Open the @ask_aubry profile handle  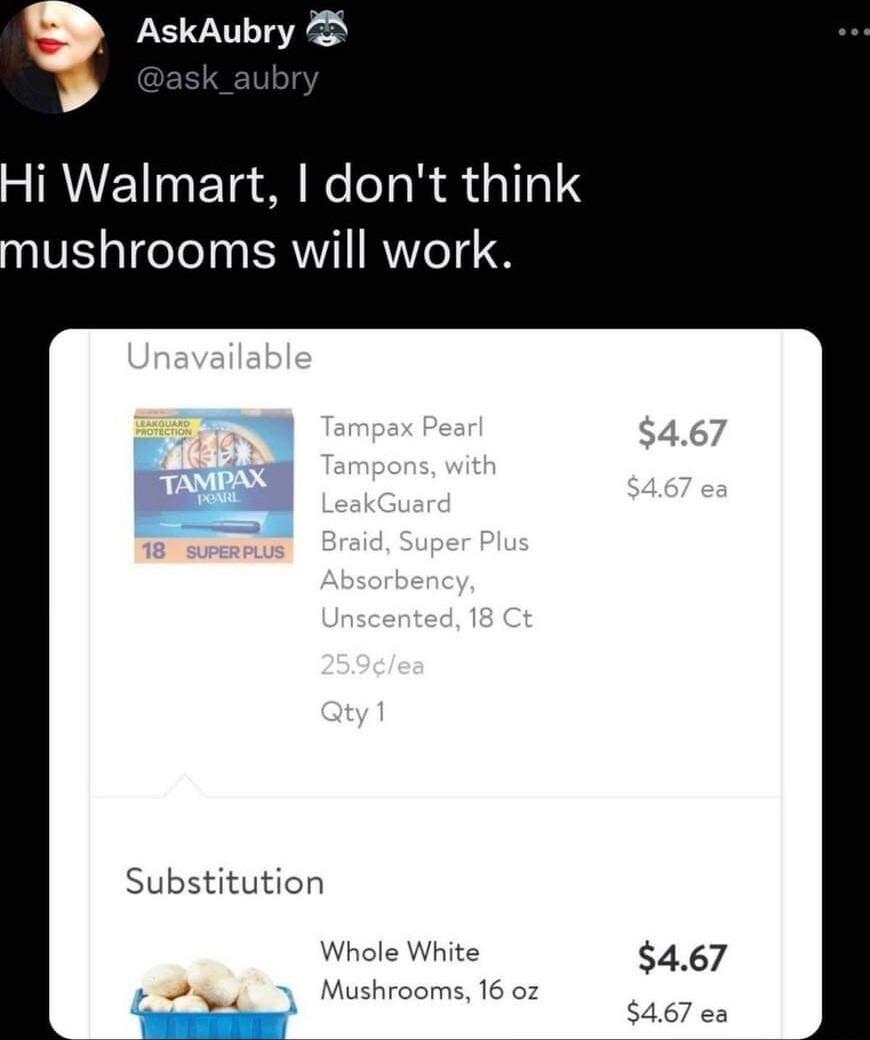pyautogui.click(x=226, y=77)
